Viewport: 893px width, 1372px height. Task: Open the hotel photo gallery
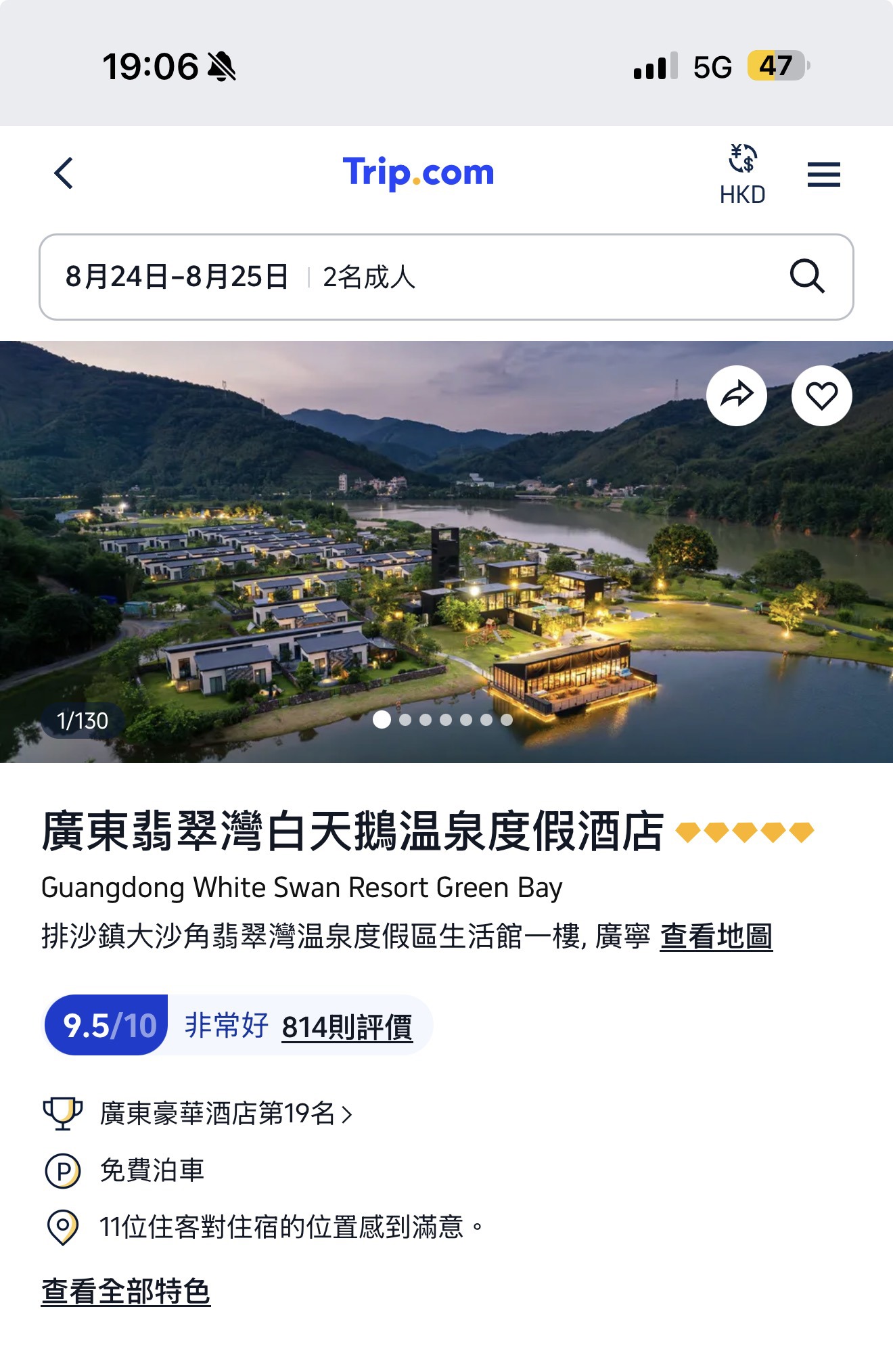pyautogui.click(x=446, y=552)
